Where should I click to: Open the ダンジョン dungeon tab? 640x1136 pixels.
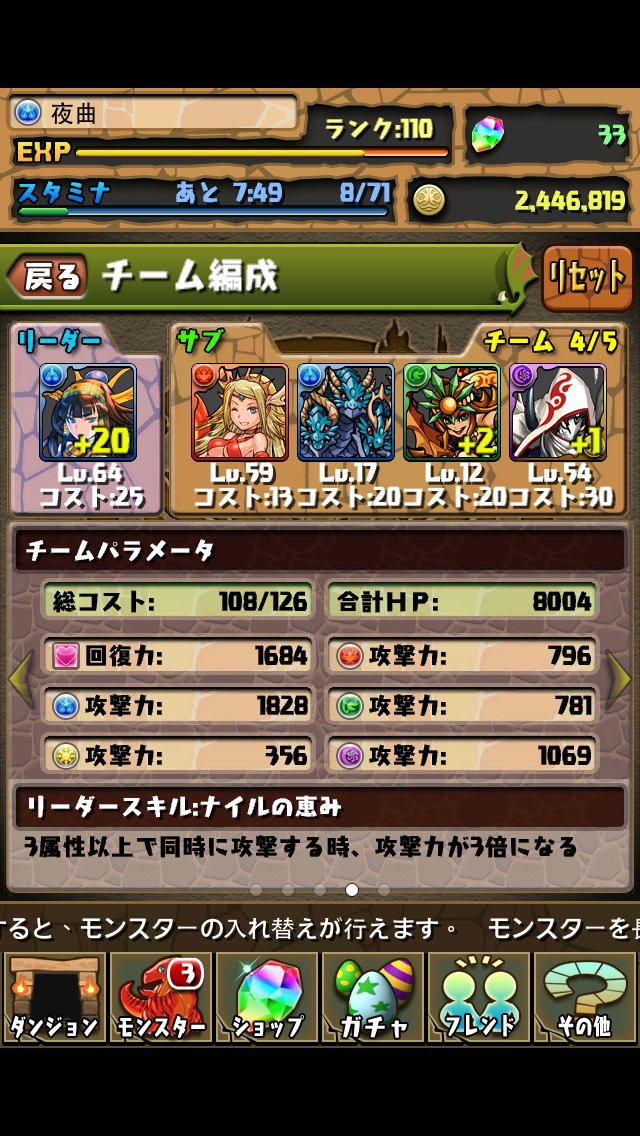[54, 997]
